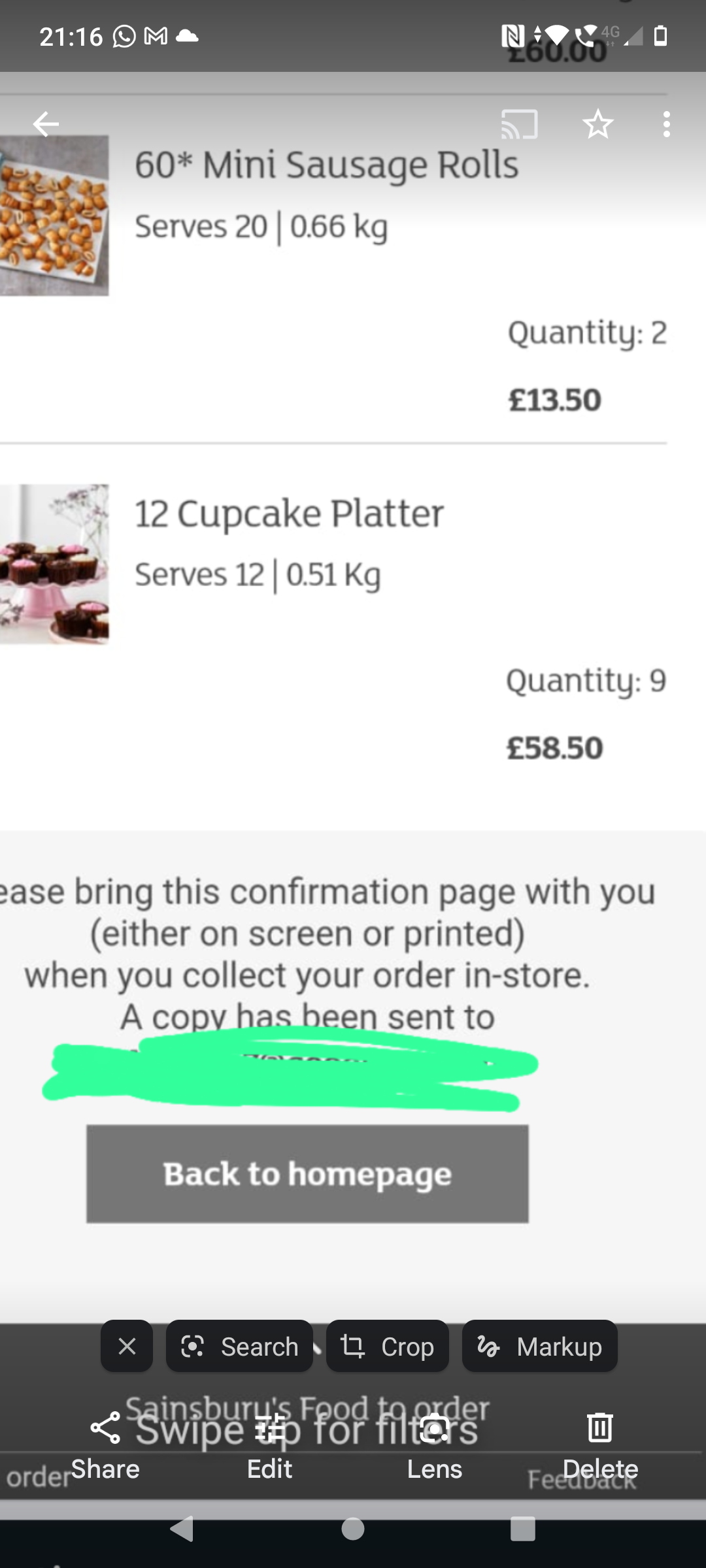This screenshot has width=706, height=1568.
Task: Cast this photo to a device
Action: 520,124
